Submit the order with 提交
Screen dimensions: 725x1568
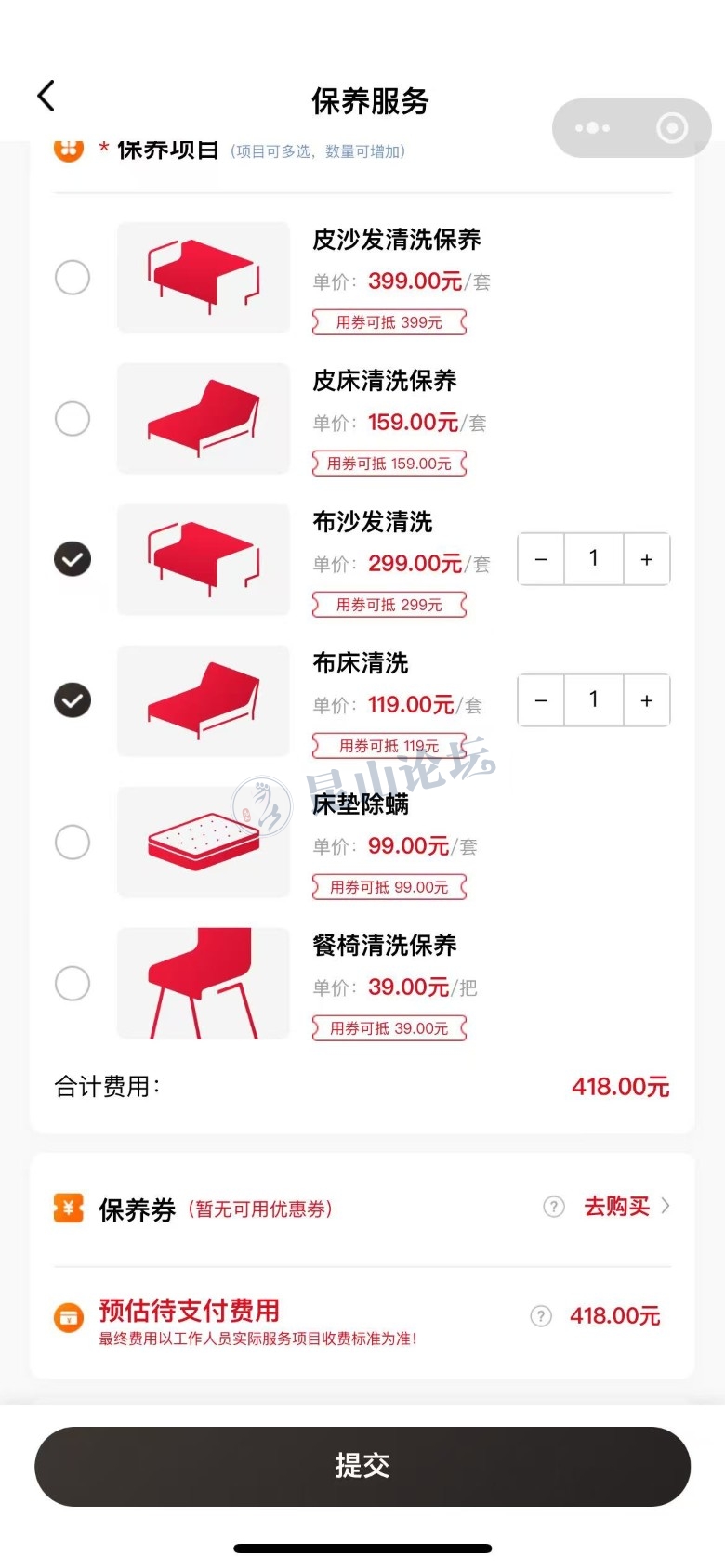(362, 1466)
